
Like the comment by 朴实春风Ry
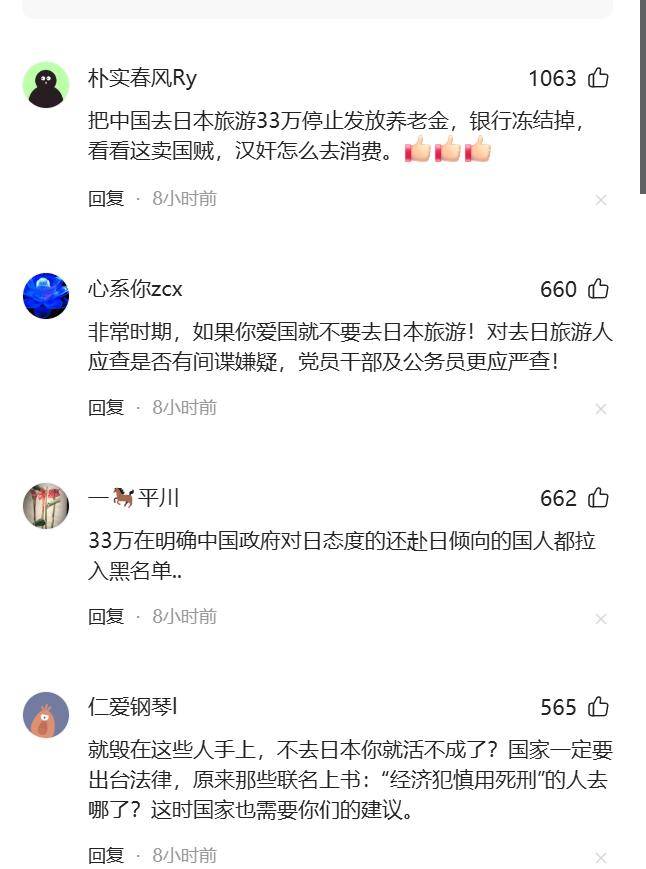[598, 78]
